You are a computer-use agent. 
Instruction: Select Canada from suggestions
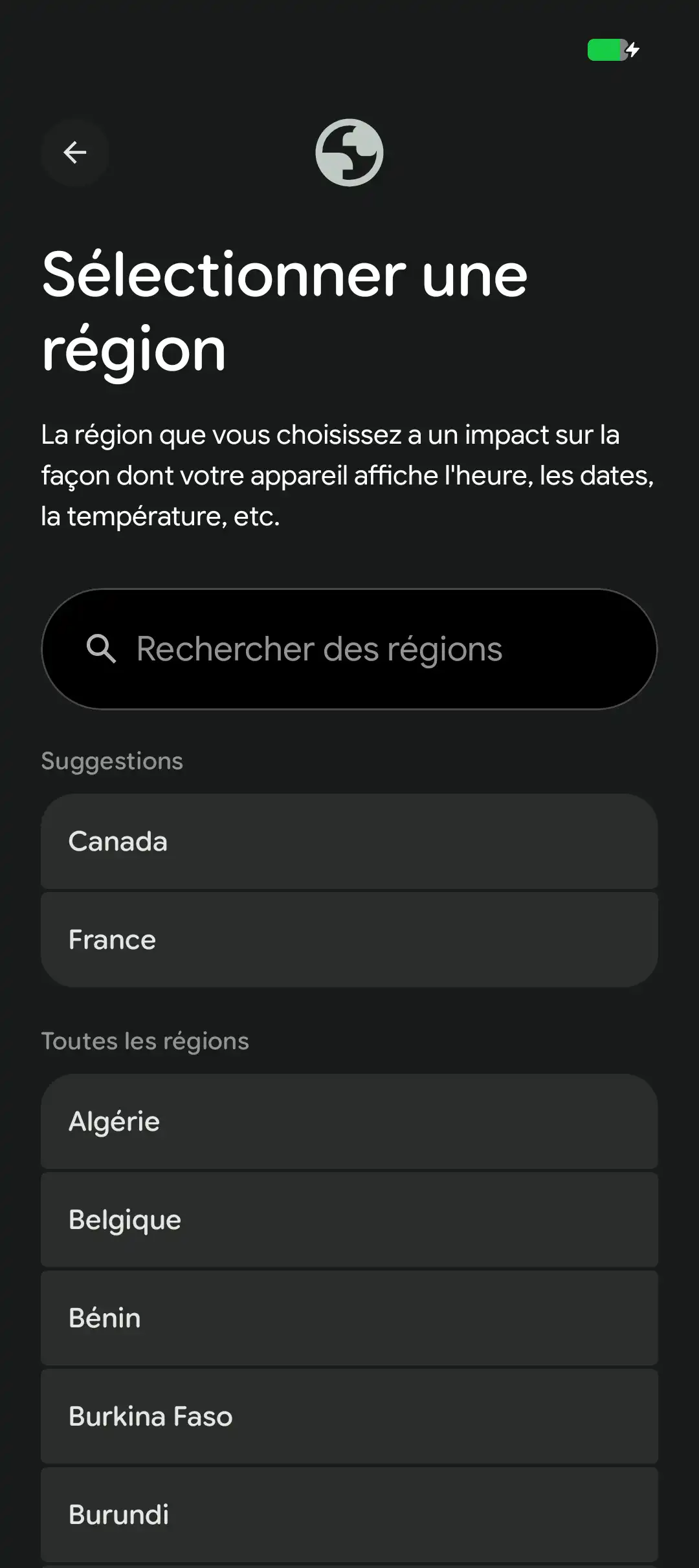(349, 842)
